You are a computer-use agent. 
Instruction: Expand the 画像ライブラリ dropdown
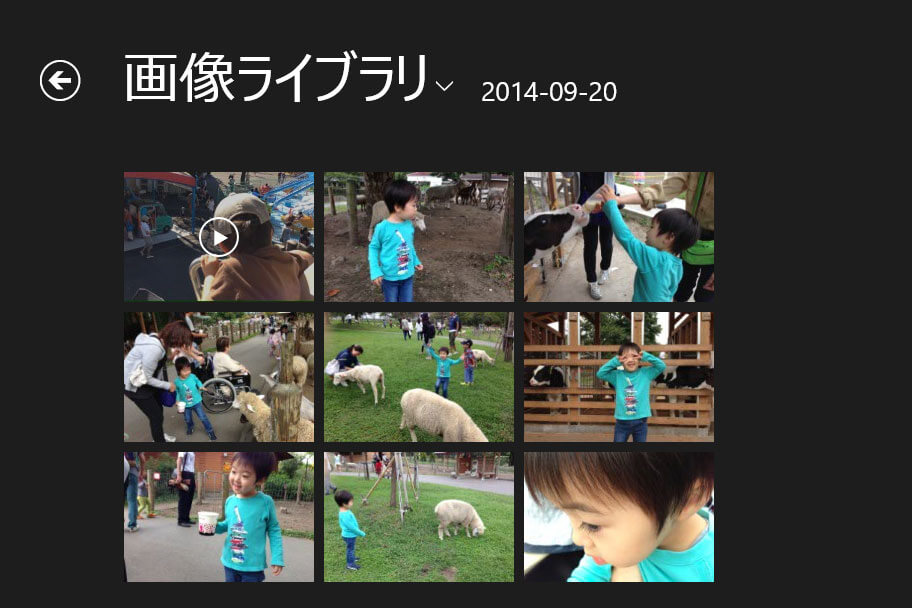coord(445,87)
